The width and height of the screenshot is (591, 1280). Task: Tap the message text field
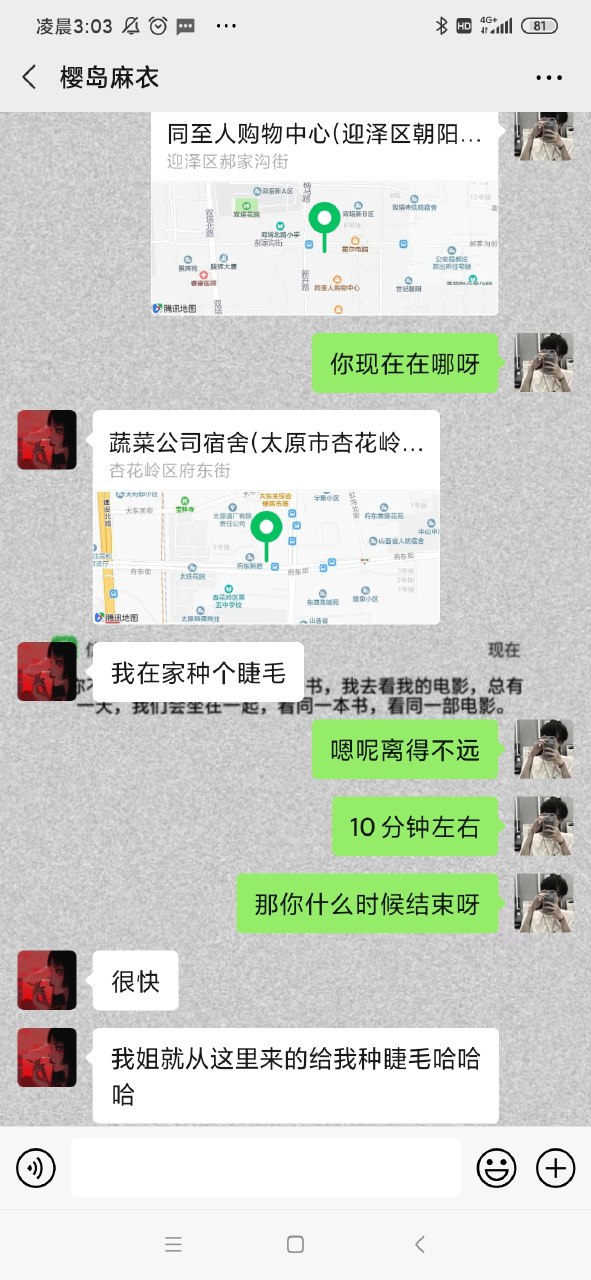[x=266, y=1167]
